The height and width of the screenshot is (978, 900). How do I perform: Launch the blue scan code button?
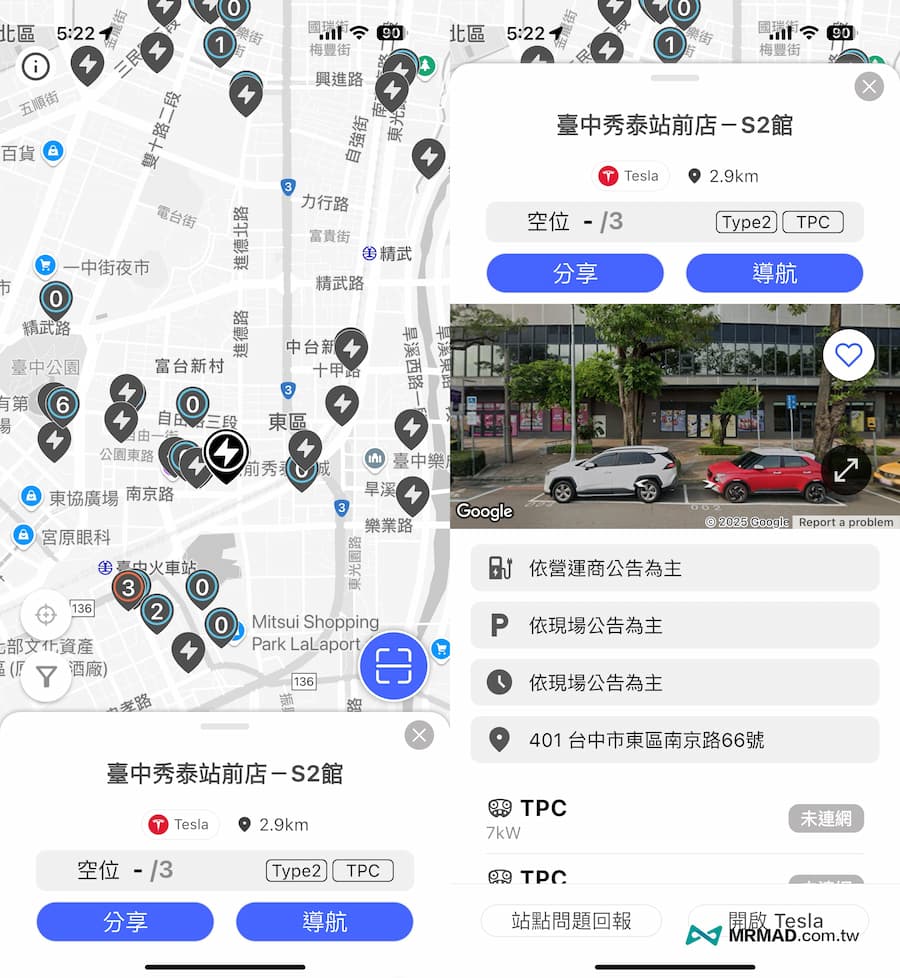click(393, 668)
